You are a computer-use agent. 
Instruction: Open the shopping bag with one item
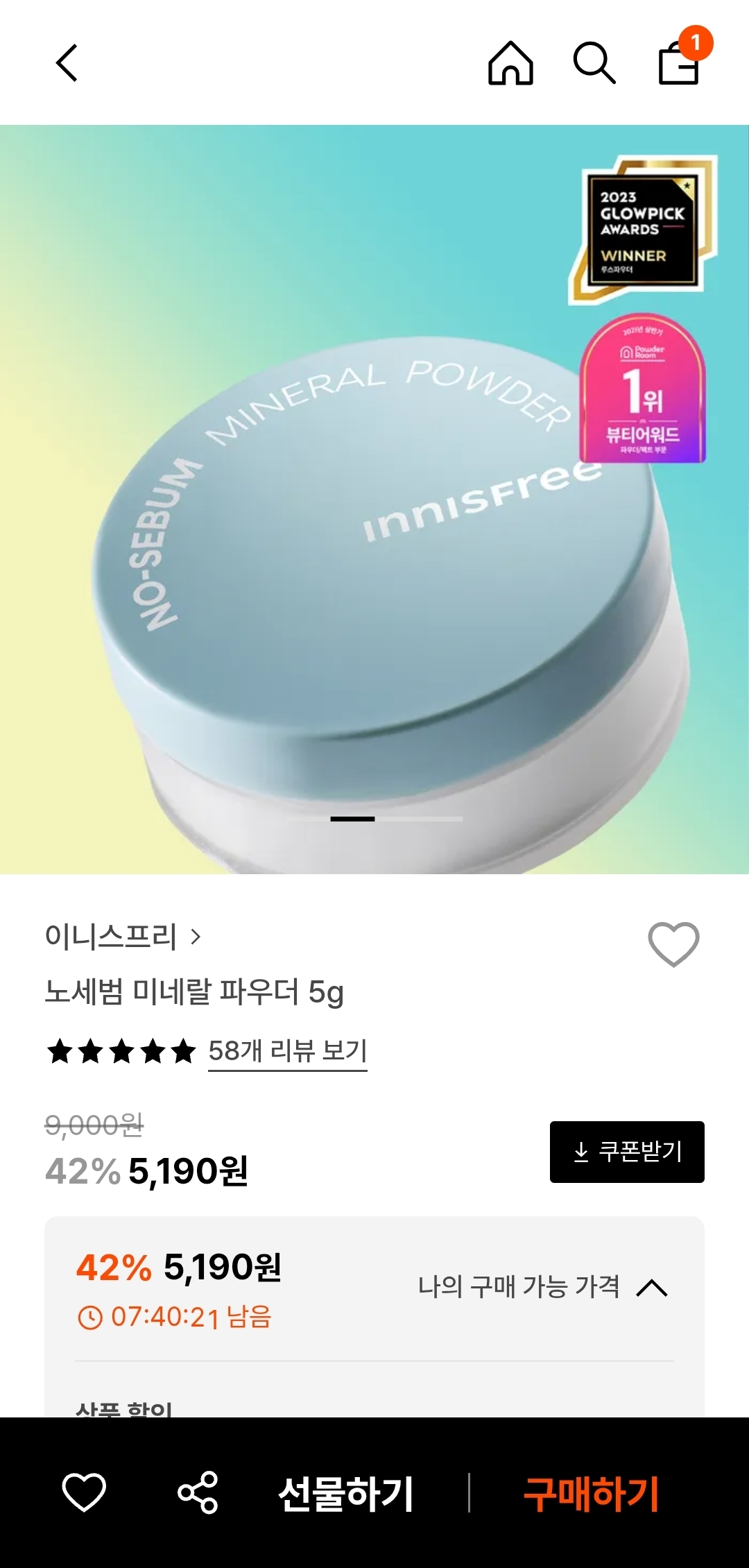679,62
